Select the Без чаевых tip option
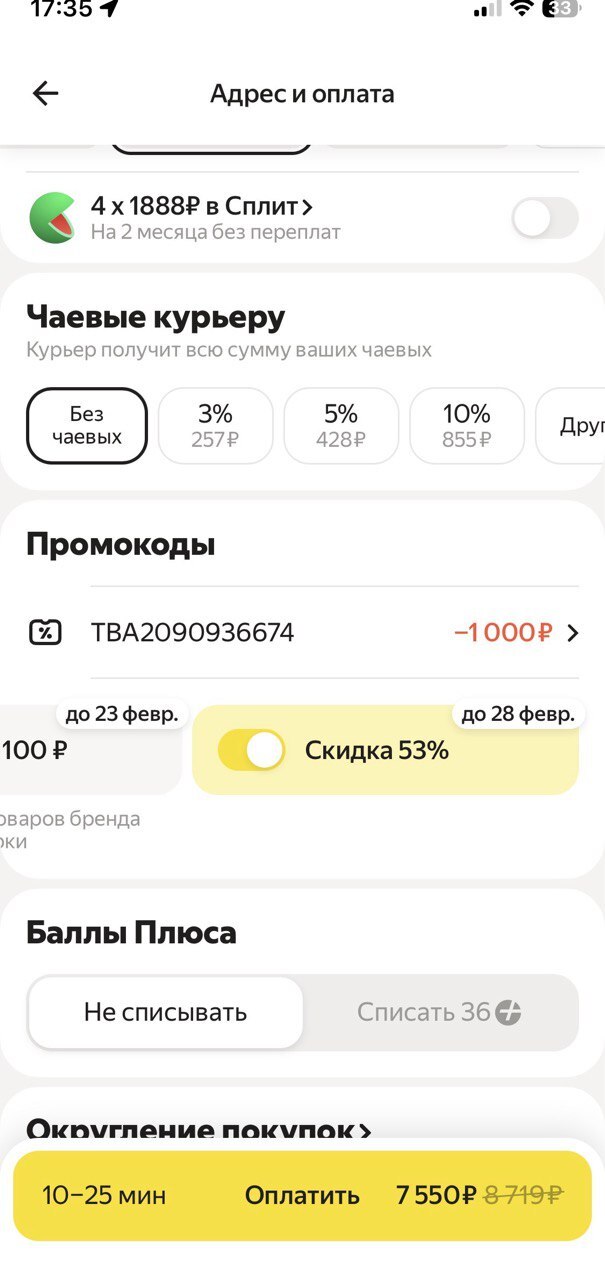Viewport: 605px width, 1280px height. pos(87,426)
